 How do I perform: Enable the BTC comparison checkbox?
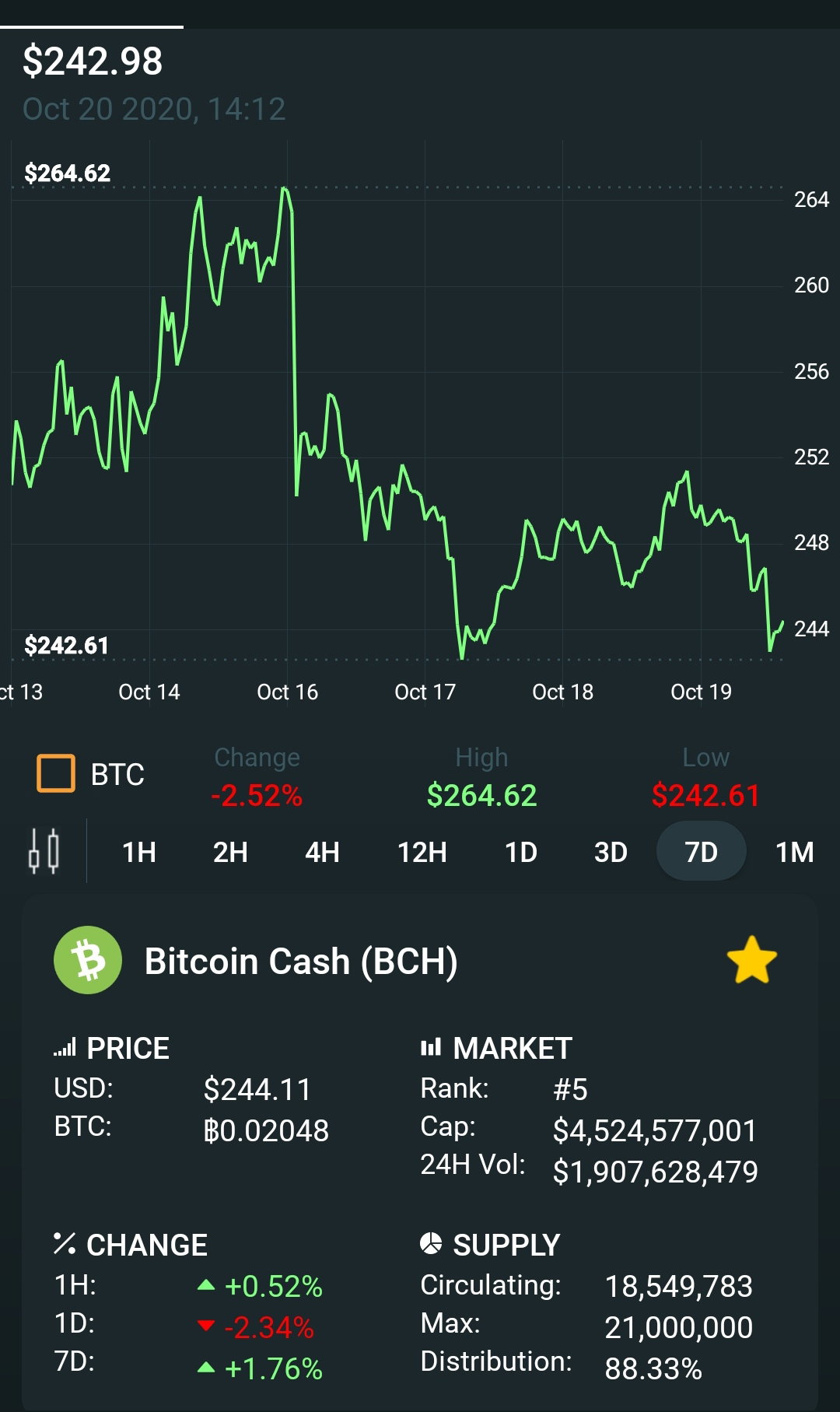(x=56, y=773)
